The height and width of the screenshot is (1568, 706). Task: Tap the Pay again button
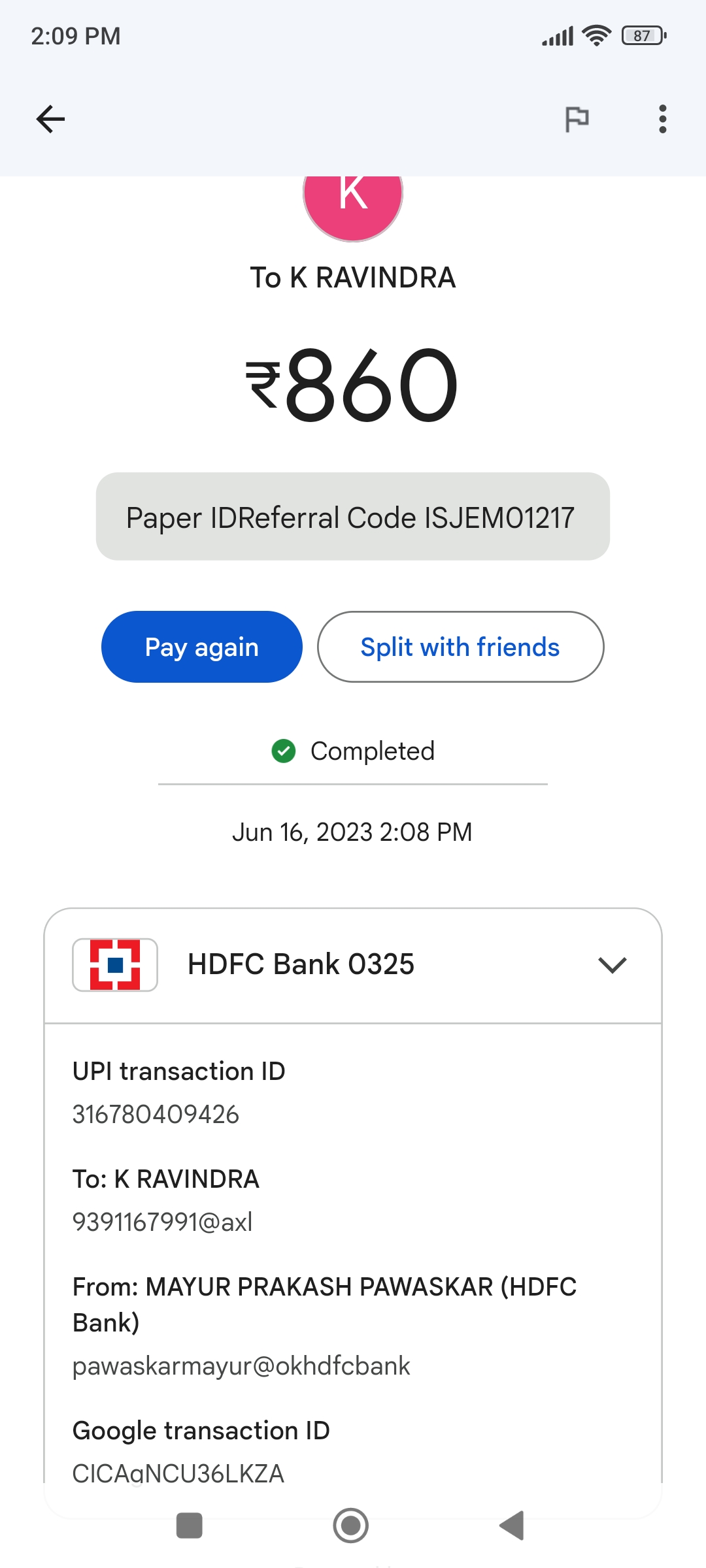tap(202, 647)
